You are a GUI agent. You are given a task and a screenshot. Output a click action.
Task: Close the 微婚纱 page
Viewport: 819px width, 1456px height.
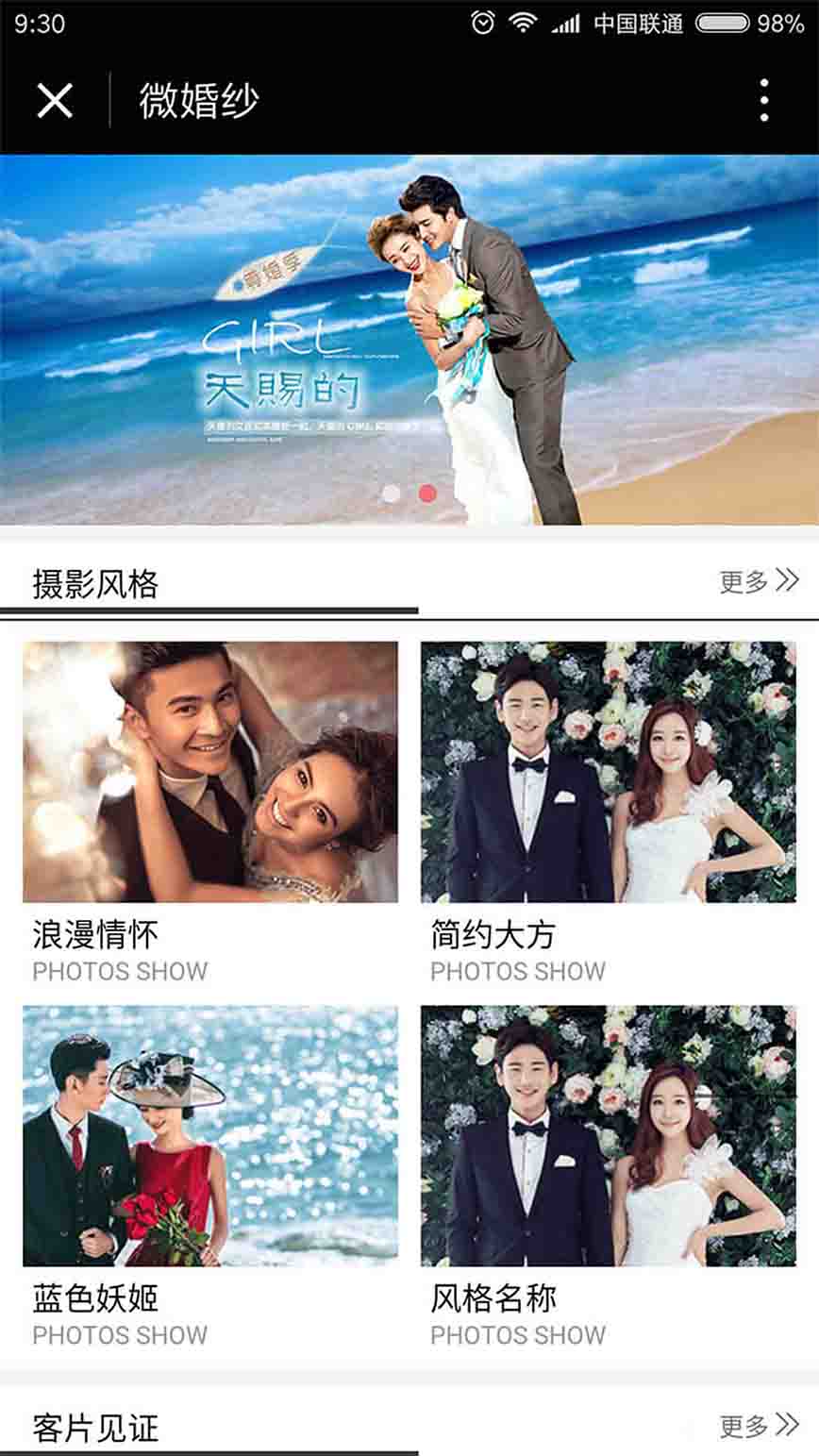[x=55, y=100]
